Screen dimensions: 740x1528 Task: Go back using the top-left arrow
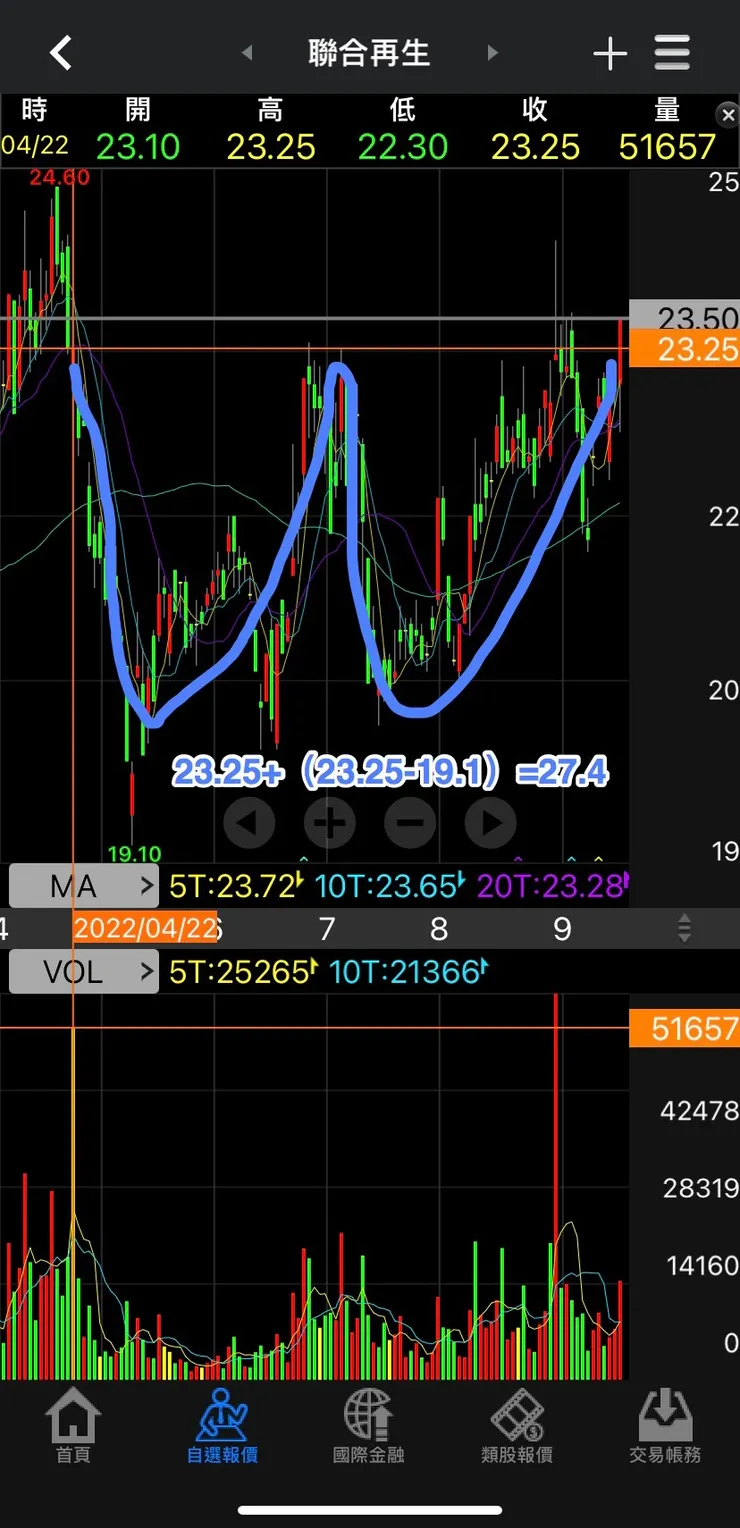tap(61, 53)
